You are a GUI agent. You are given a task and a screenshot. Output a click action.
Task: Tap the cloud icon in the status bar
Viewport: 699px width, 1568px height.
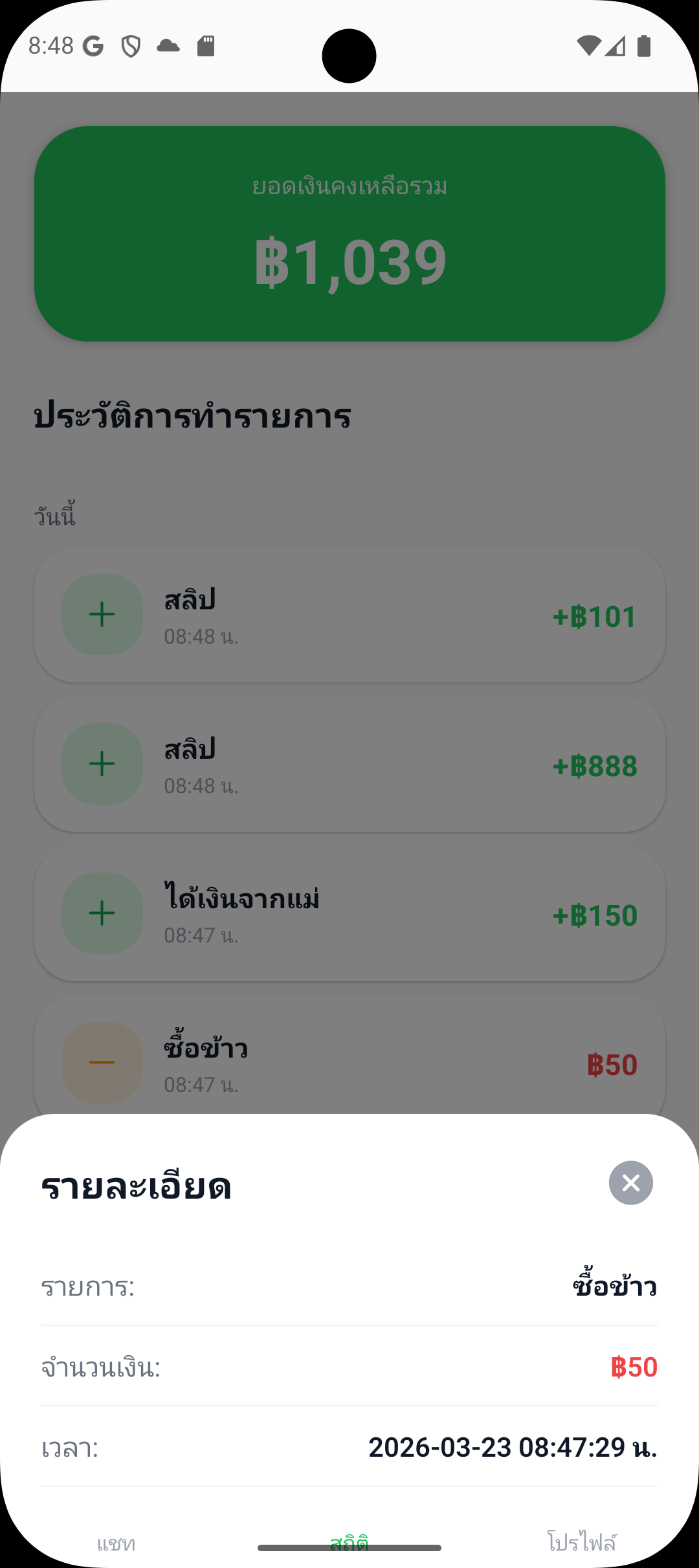pyautogui.click(x=168, y=47)
